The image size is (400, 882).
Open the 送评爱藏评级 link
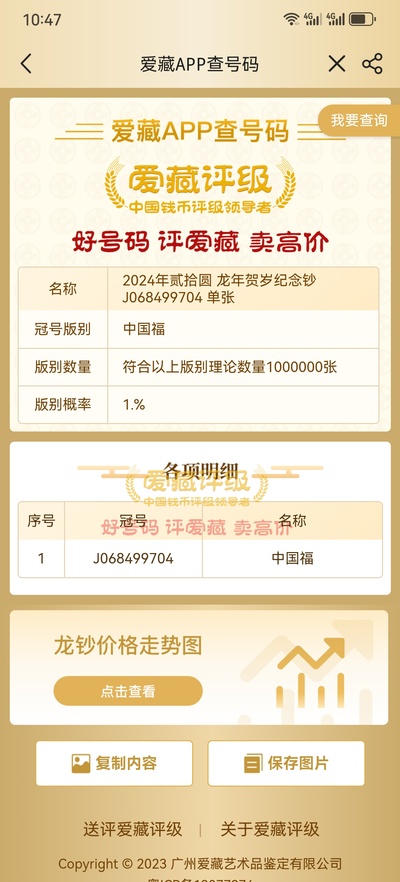tap(132, 829)
